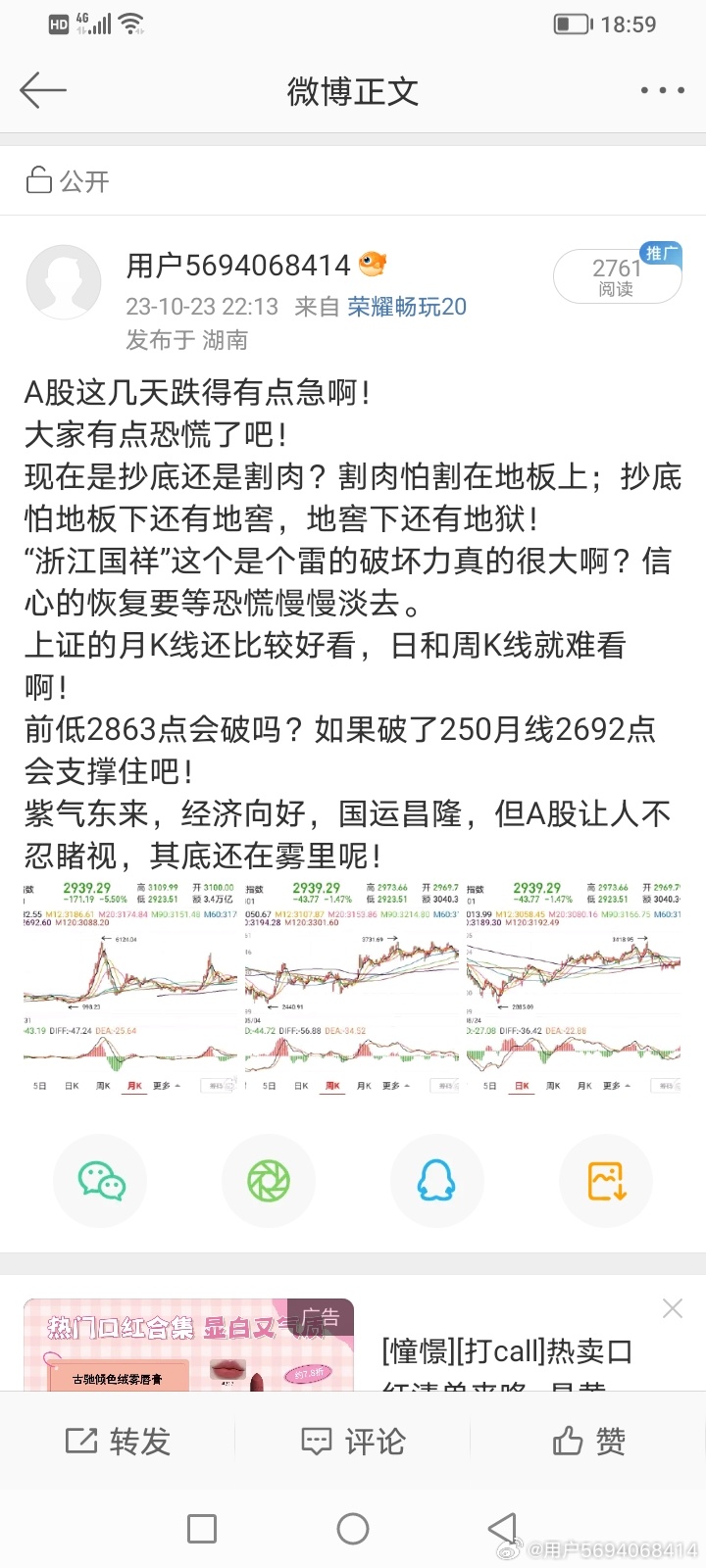Go back using the top-left arrow
This screenshot has width=706, height=1568.
[42, 90]
